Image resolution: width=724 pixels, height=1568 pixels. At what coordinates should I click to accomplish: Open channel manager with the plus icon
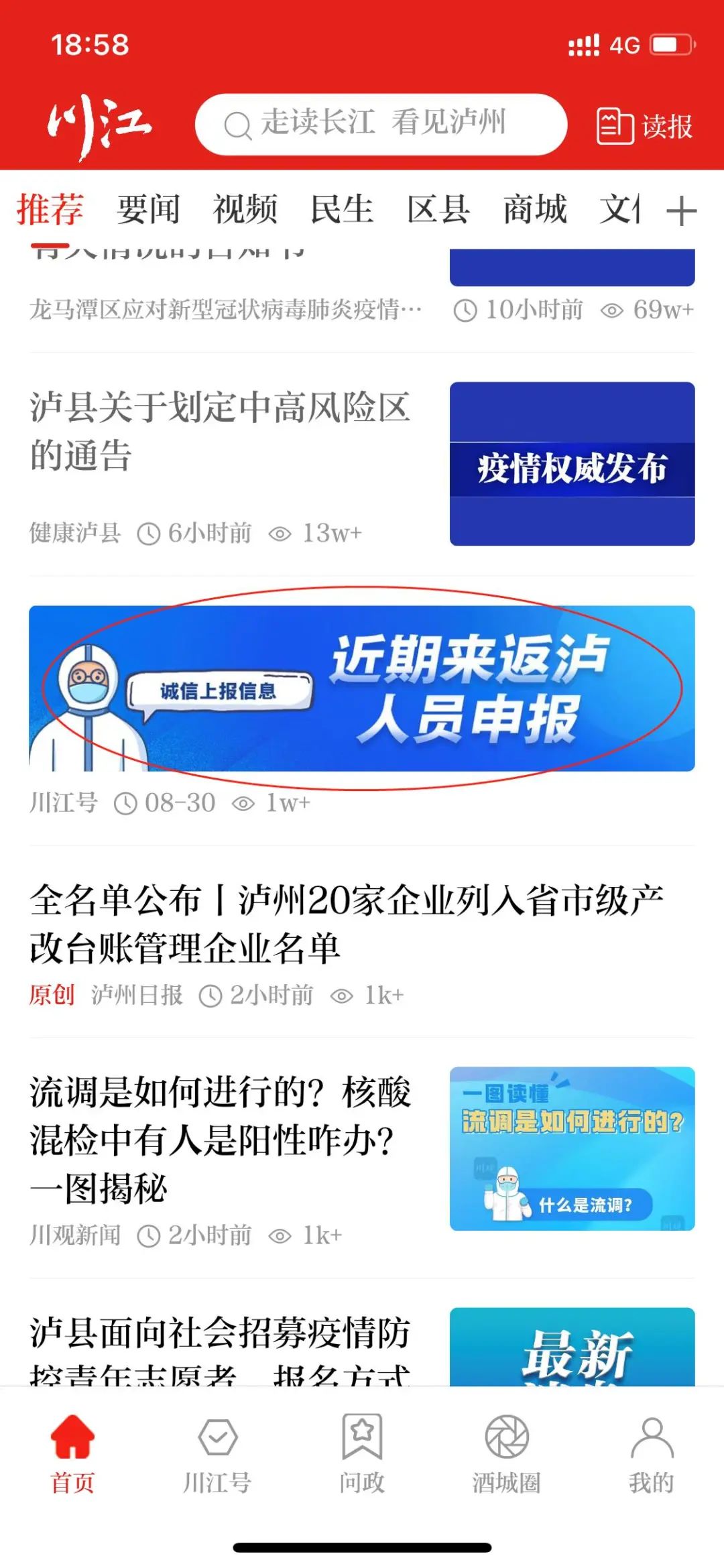tap(681, 210)
